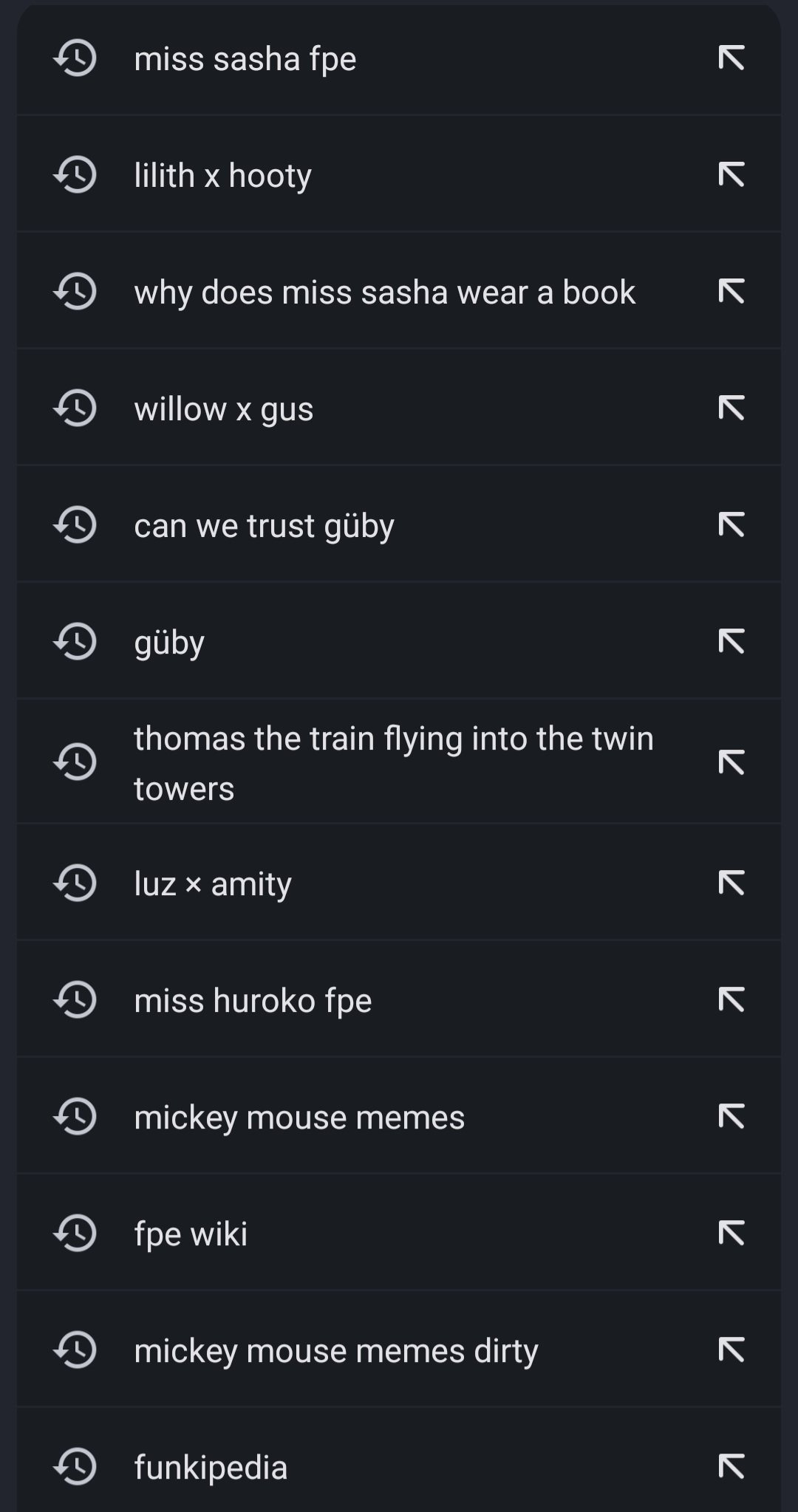
Task: Fill query using 'willow x gus' arrow
Action: point(731,409)
